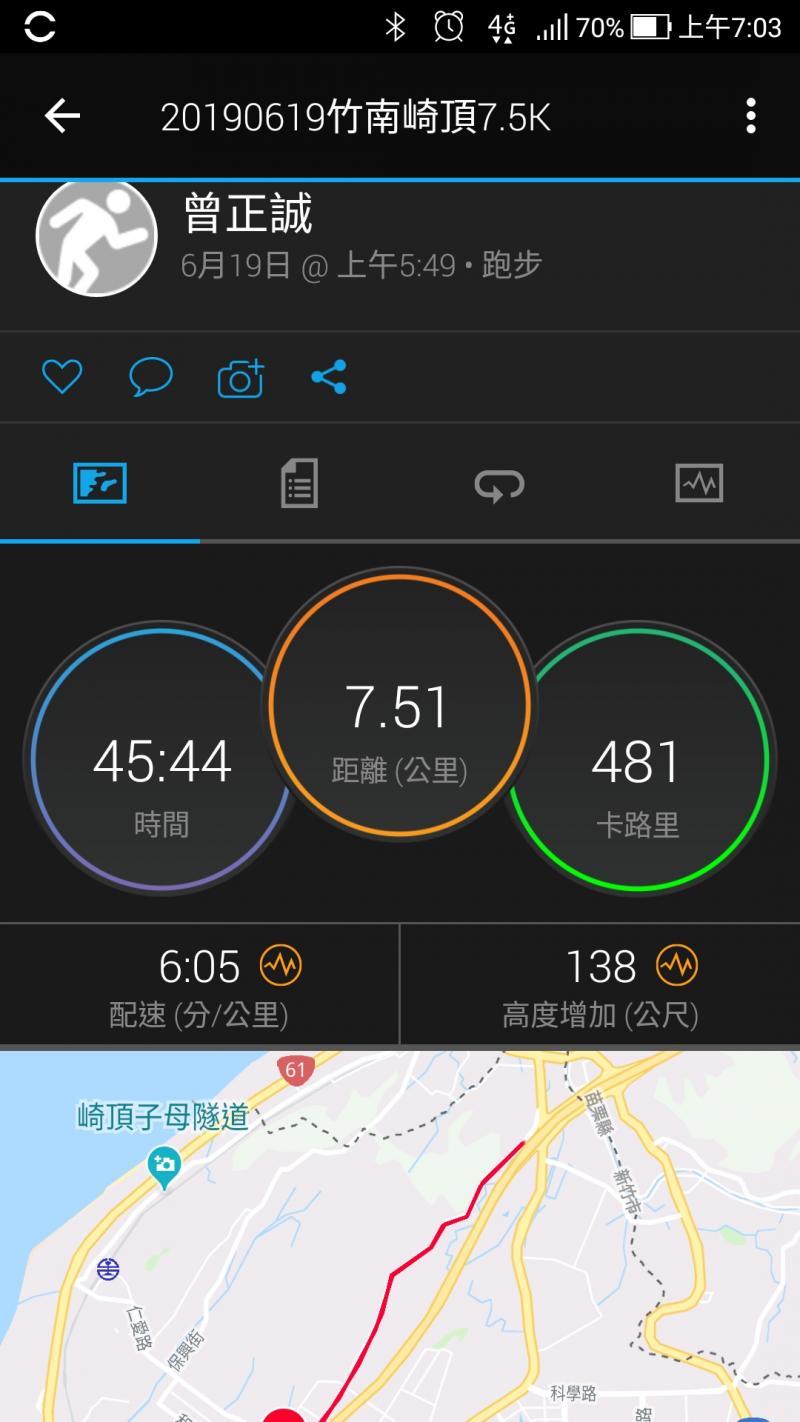Share this running activity
The image size is (800, 1422).
point(329,377)
